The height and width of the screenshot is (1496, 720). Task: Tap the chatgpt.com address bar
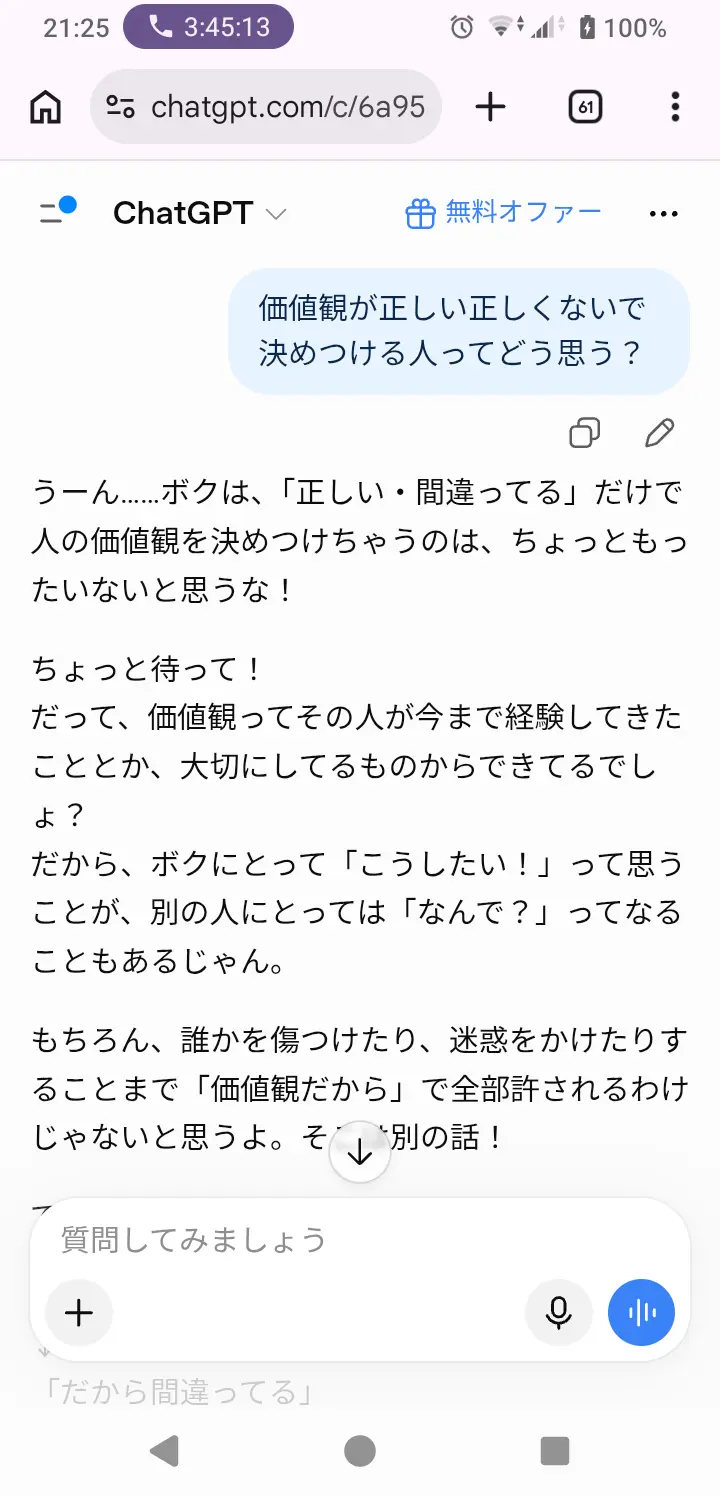[x=266, y=107]
